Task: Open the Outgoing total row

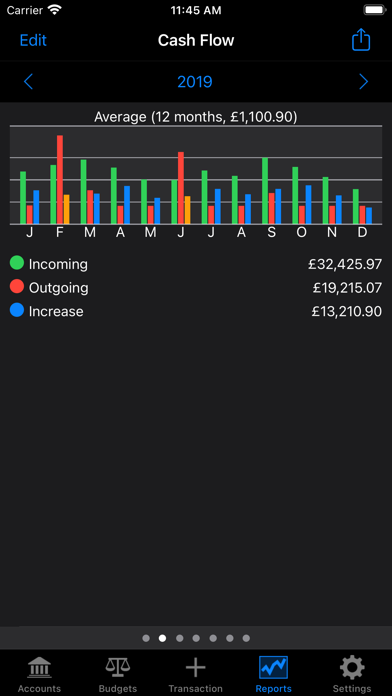Action: [x=196, y=288]
